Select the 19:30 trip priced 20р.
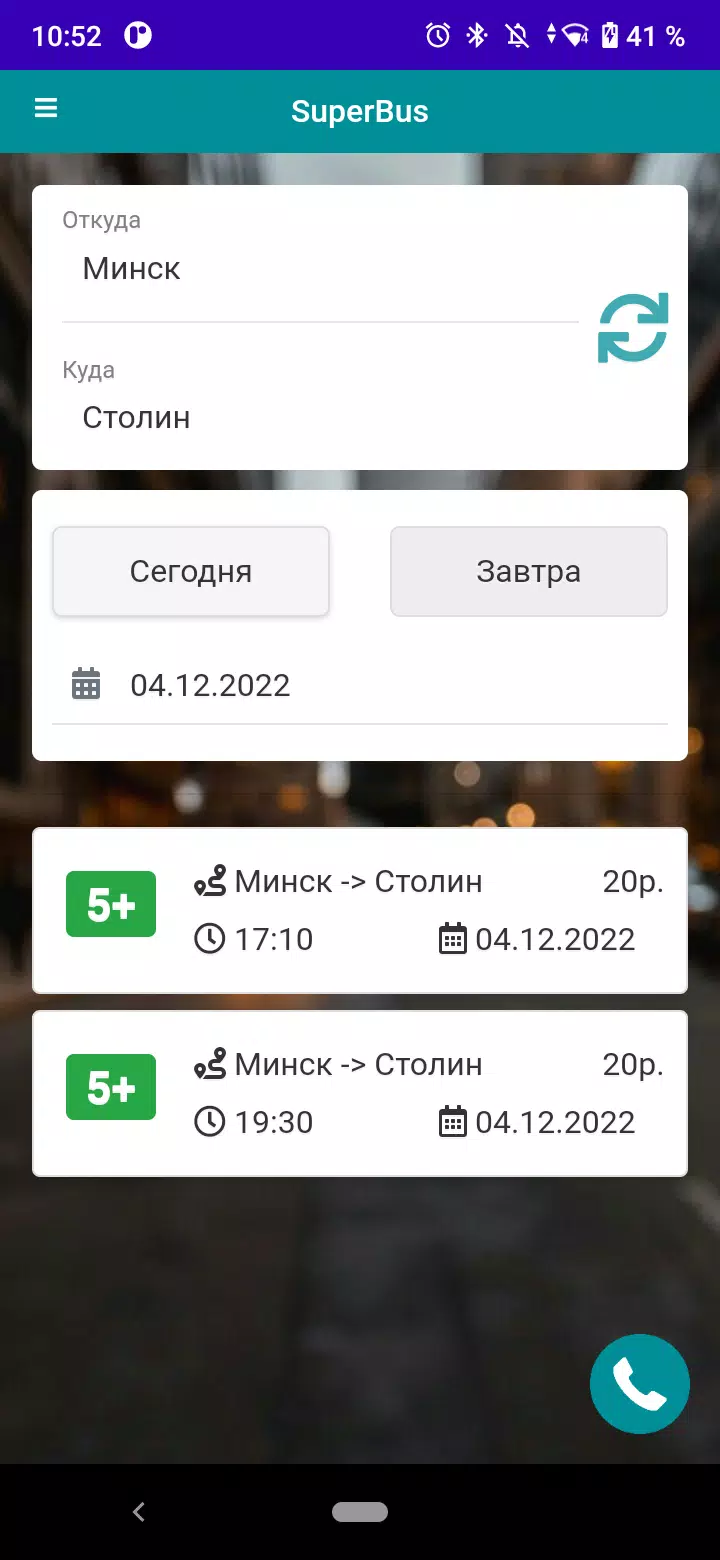The image size is (720, 1560). pyautogui.click(x=360, y=1092)
